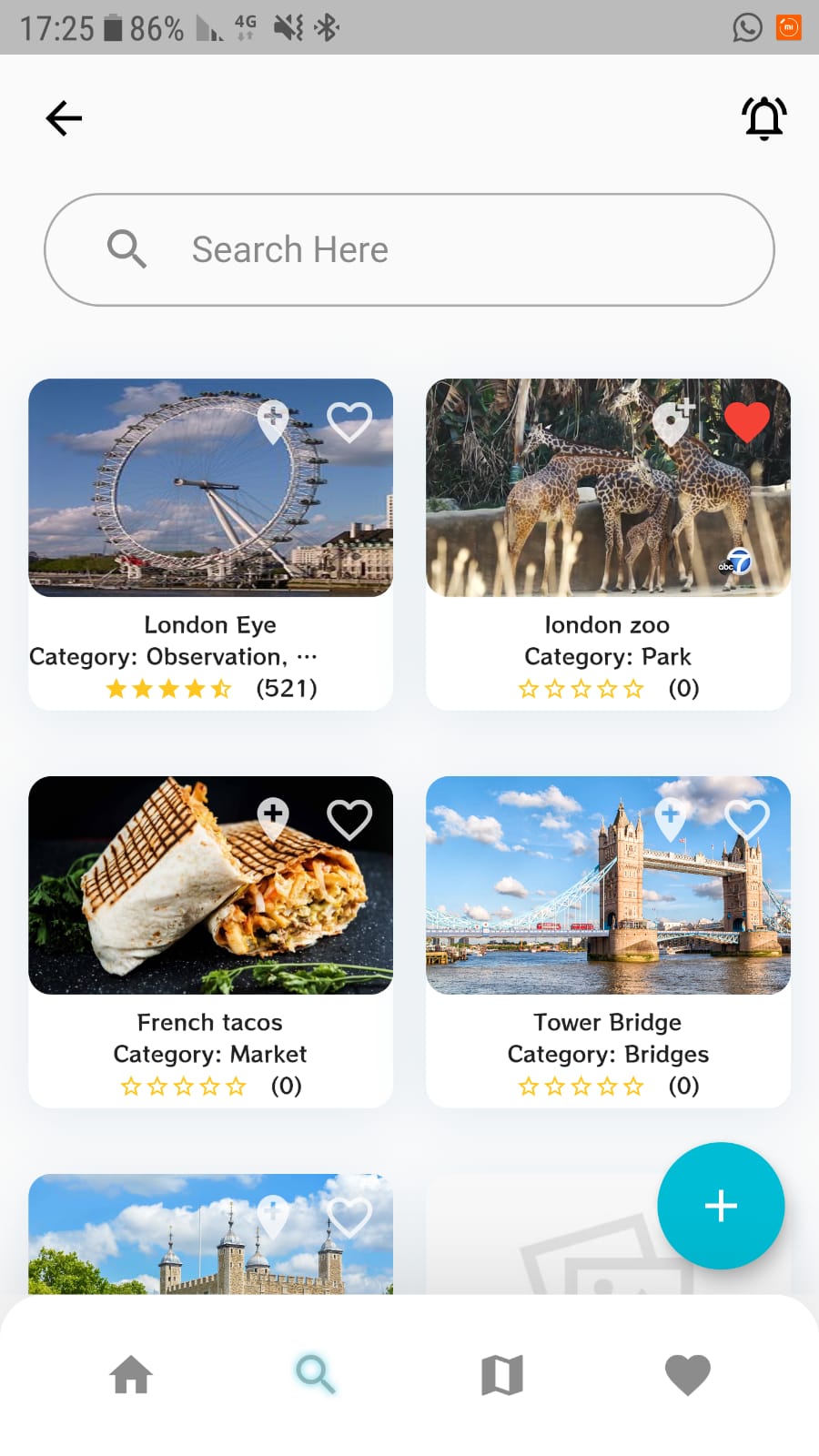Tap the pin-plus icon on Tower Bridge
The width and height of the screenshot is (819, 1456).
pos(671,818)
